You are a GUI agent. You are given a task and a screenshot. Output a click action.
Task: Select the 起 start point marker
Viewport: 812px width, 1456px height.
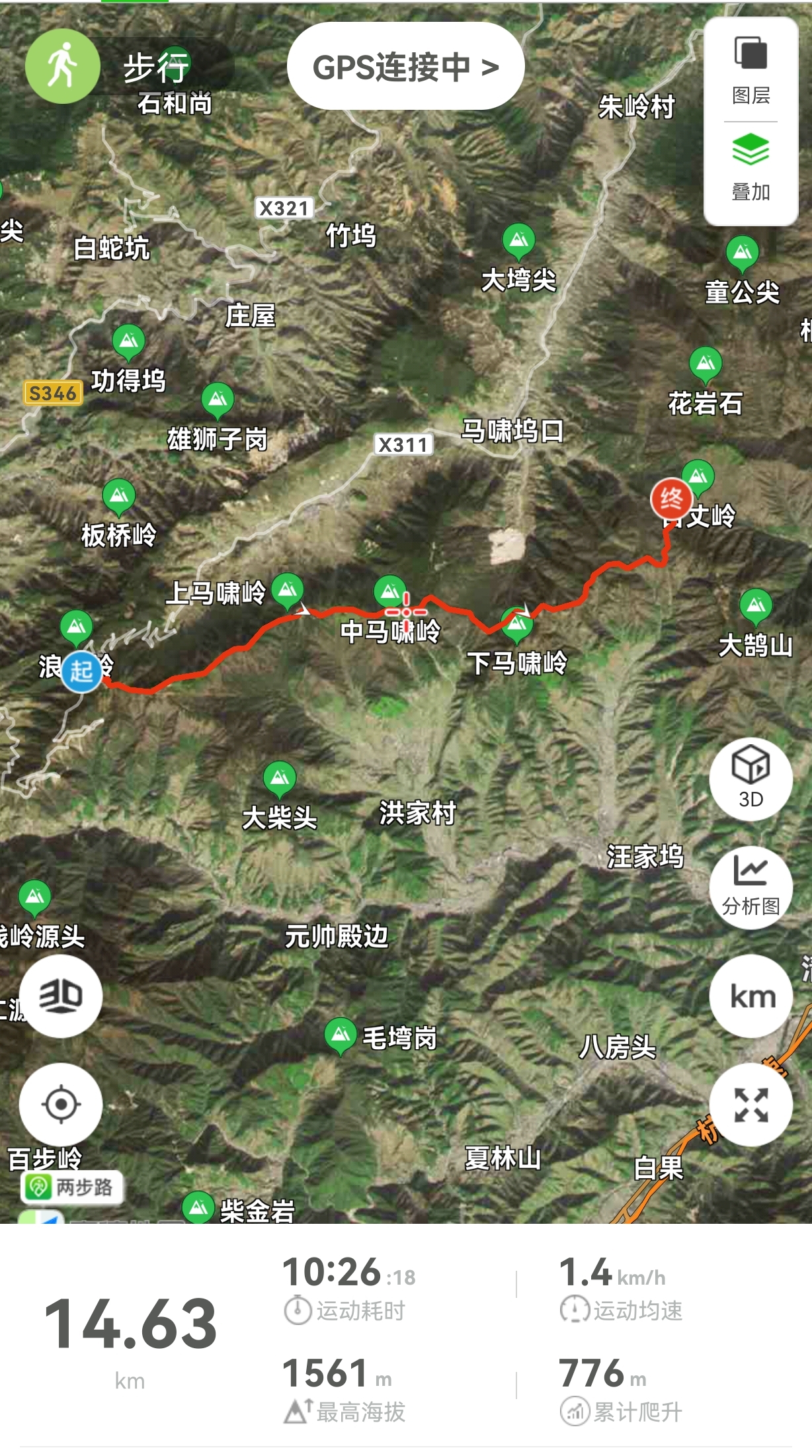click(81, 671)
